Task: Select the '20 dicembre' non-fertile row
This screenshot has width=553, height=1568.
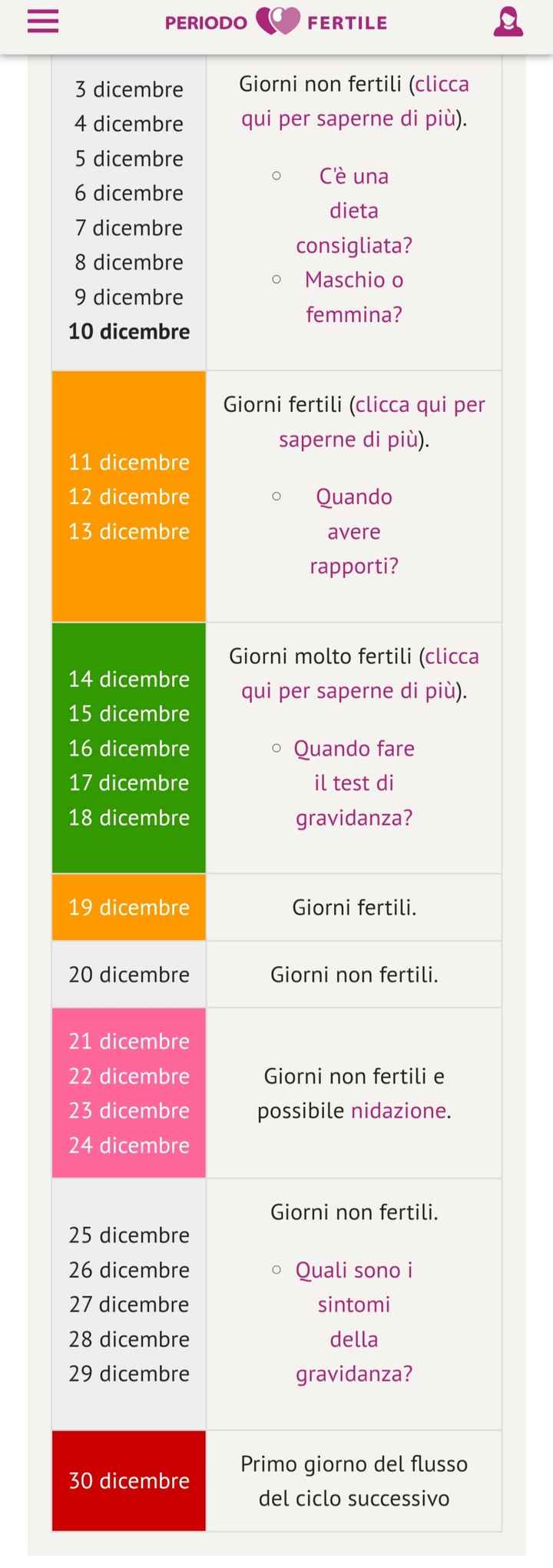Action: [x=127, y=974]
